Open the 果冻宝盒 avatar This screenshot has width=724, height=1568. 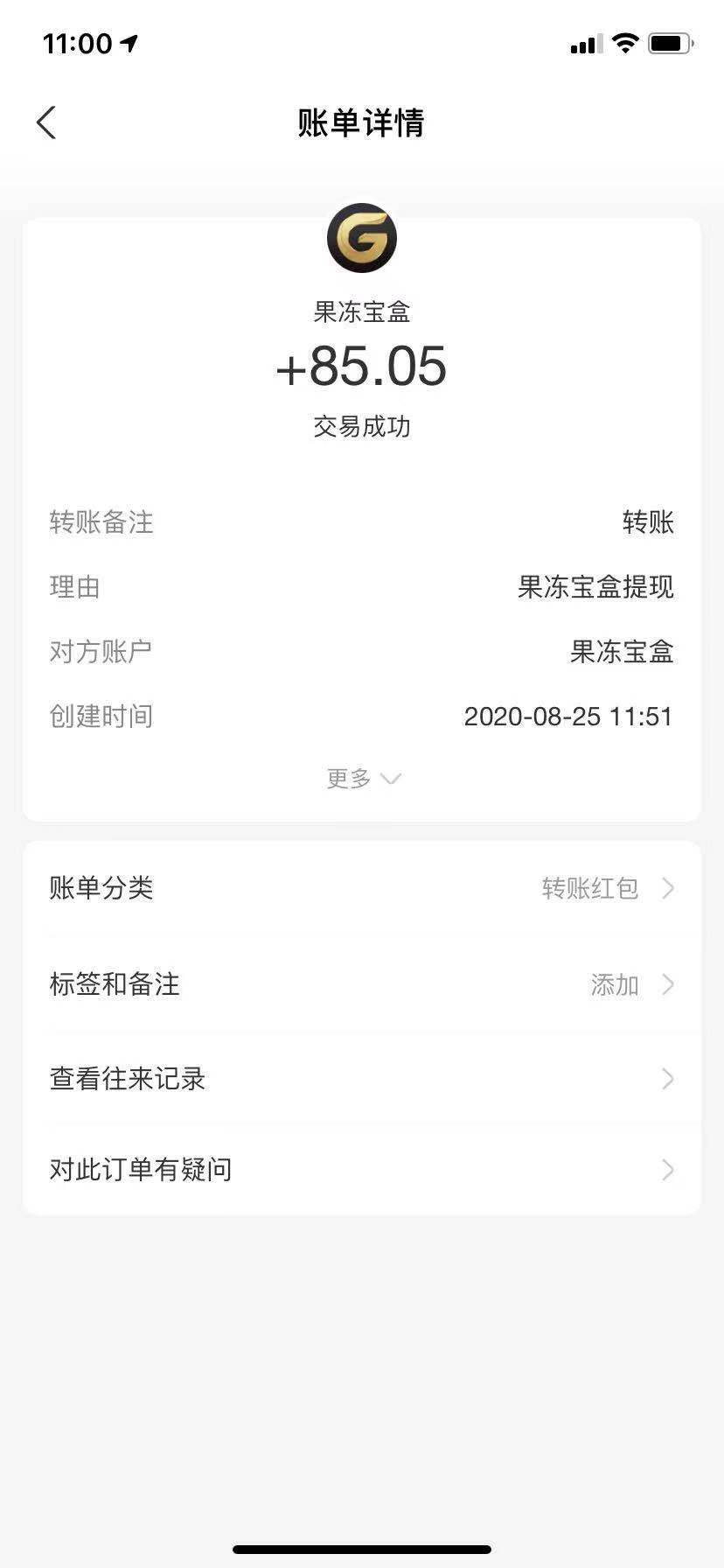[362, 238]
